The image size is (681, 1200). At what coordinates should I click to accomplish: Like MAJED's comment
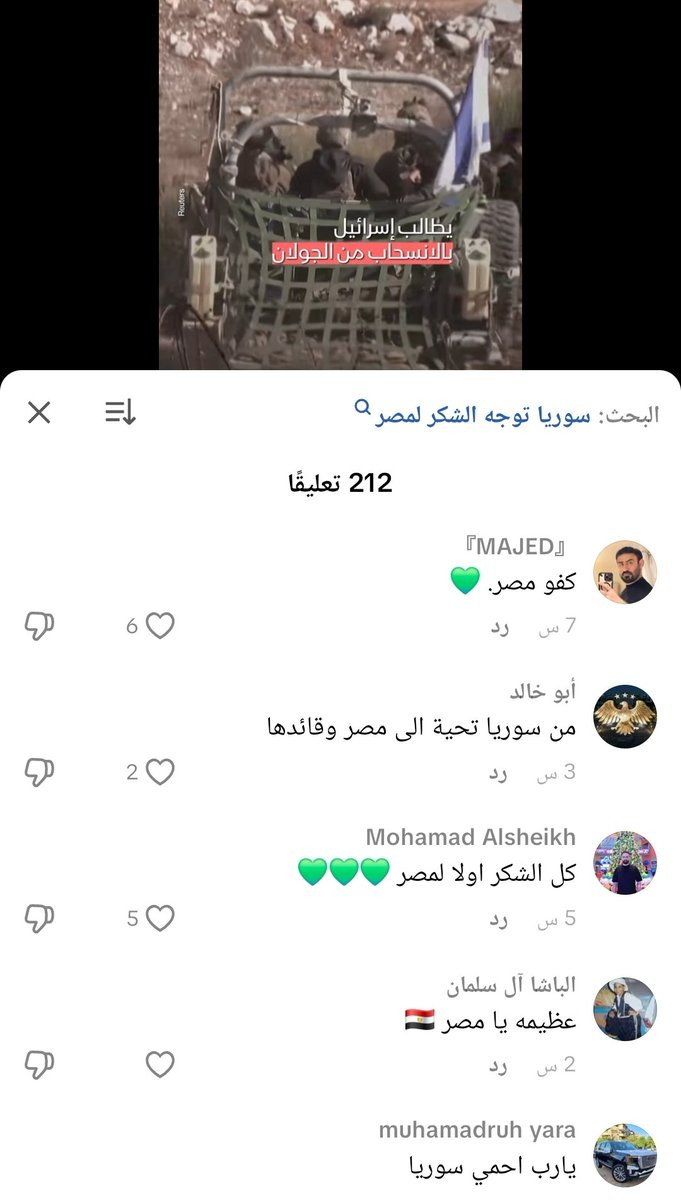tap(160, 627)
